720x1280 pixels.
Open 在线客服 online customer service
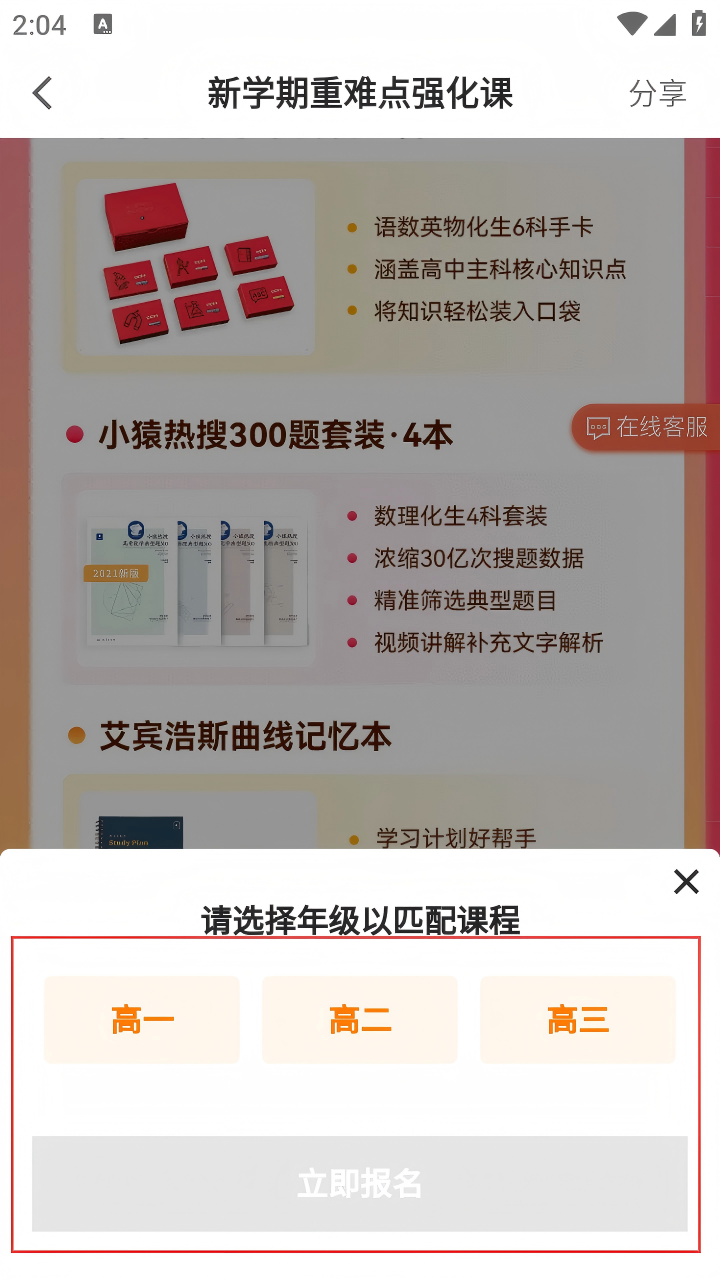click(x=648, y=428)
